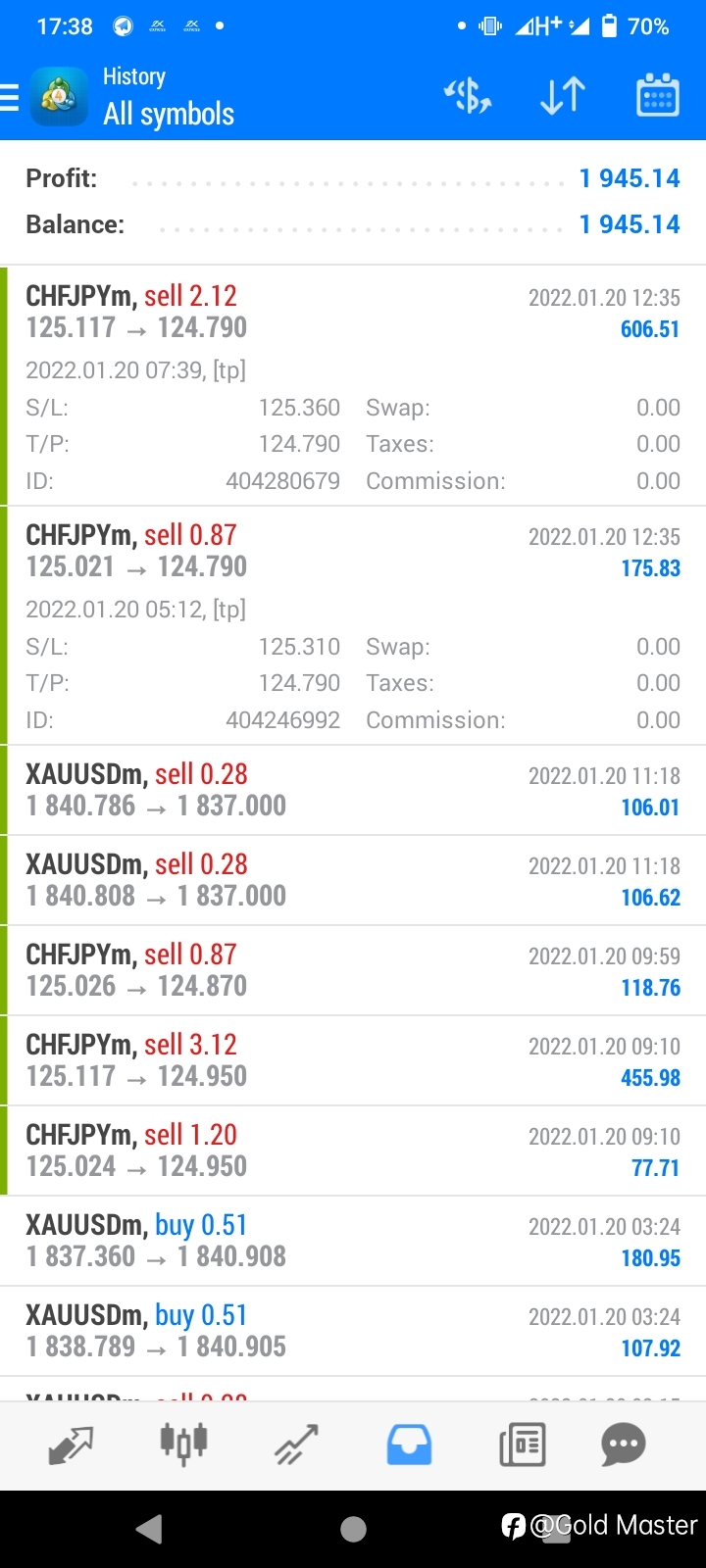Switch to the Trade tab
Image resolution: width=706 pixels, height=1568 pixels.
pyautogui.click(x=296, y=1445)
